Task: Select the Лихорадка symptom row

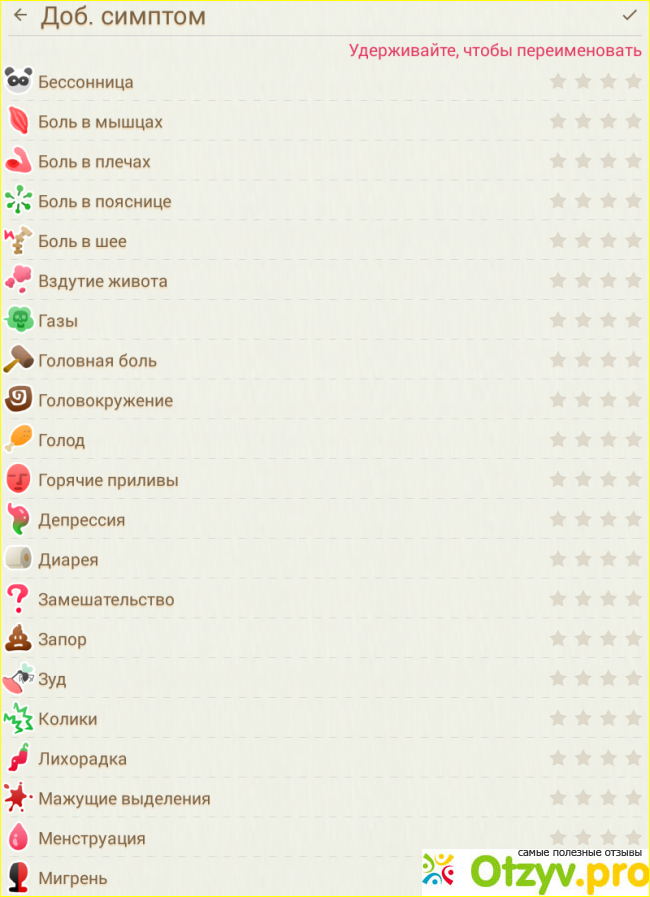Action: [x=82, y=759]
